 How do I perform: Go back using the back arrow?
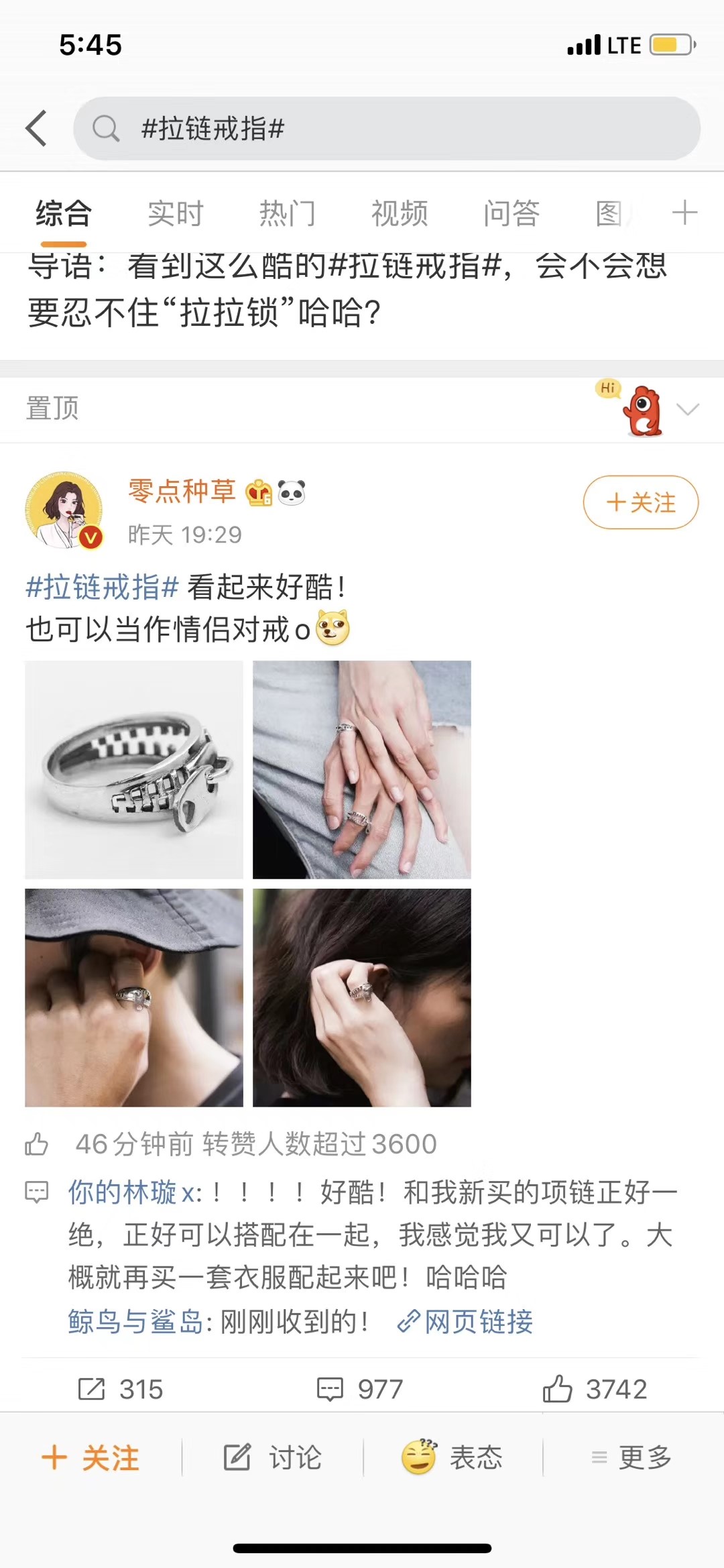click(37, 128)
